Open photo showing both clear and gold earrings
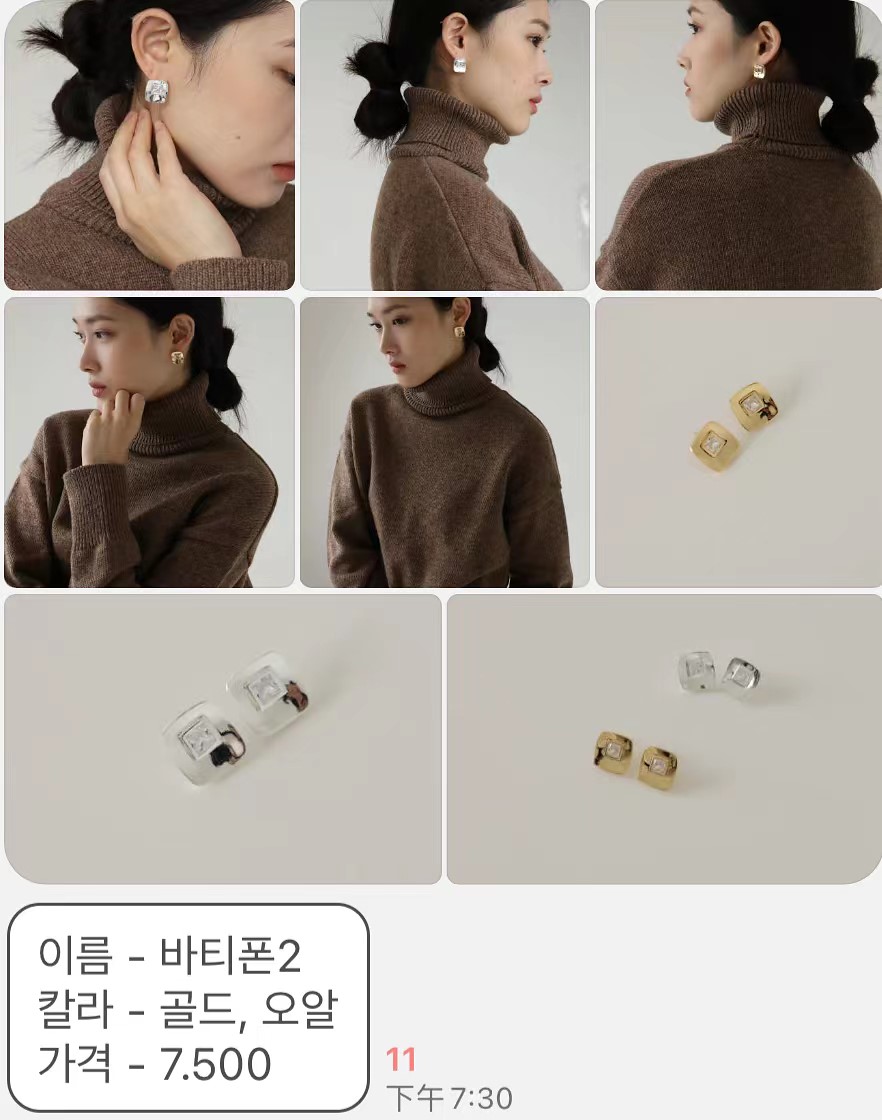 tap(664, 739)
